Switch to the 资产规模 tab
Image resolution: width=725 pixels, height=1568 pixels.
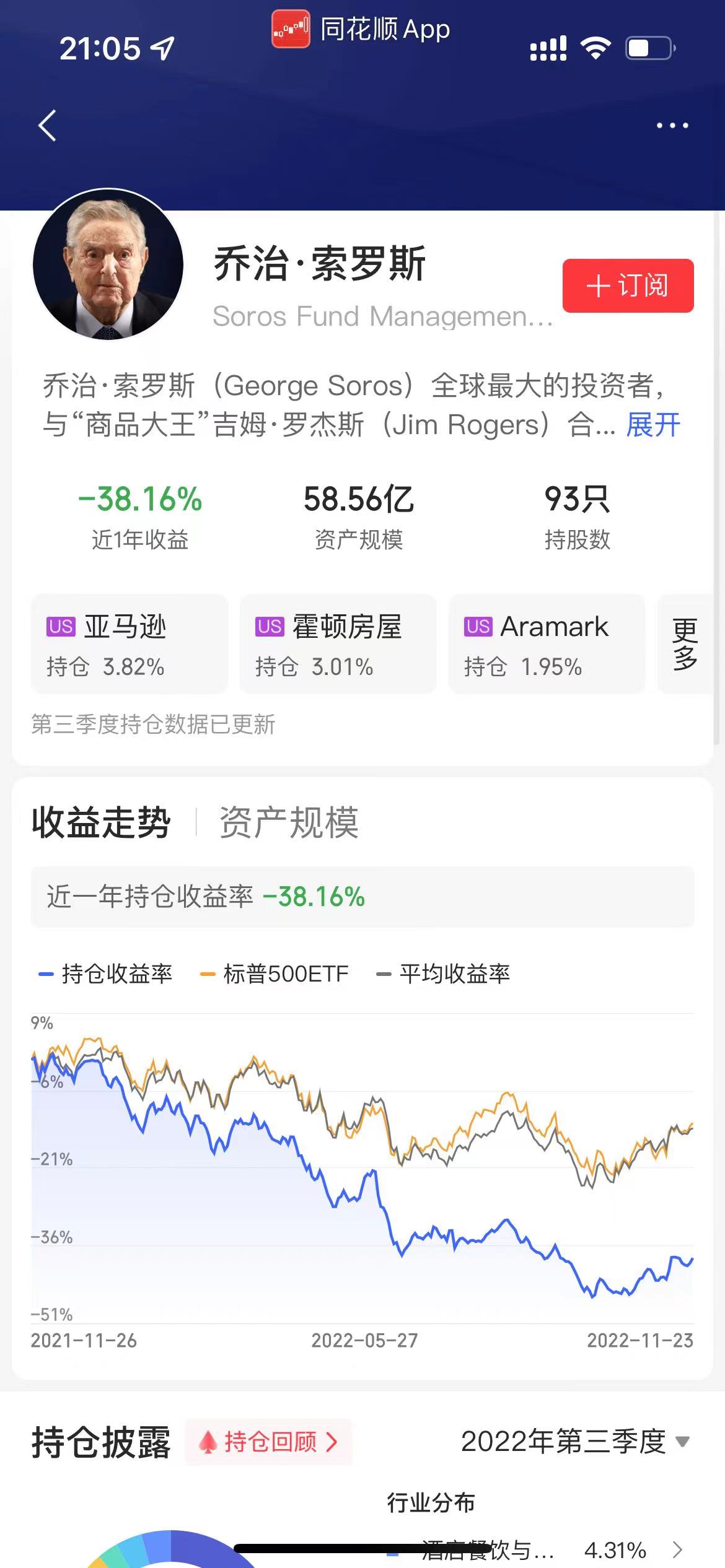pyautogui.click(x=289, y=822)
